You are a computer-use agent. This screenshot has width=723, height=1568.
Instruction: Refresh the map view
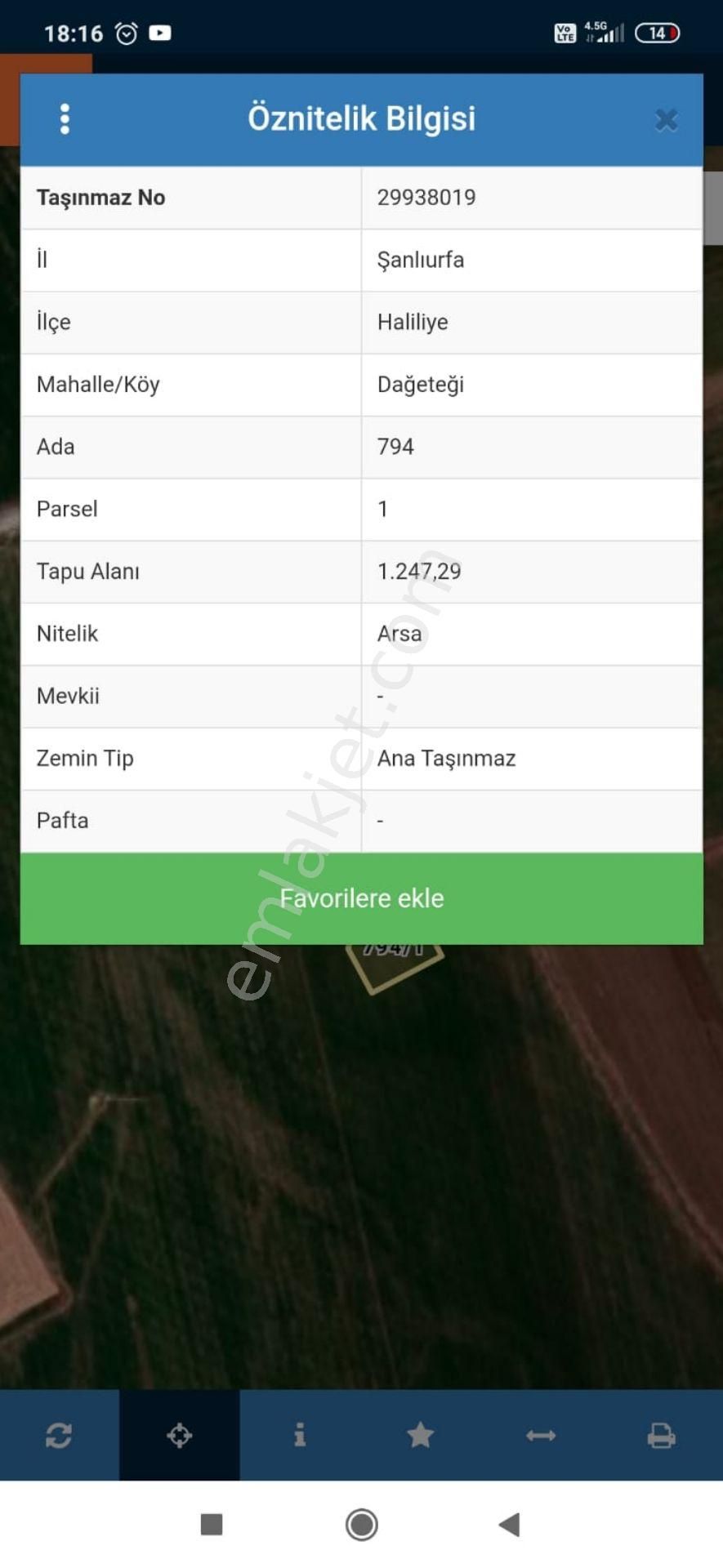tap(60, 1435)
